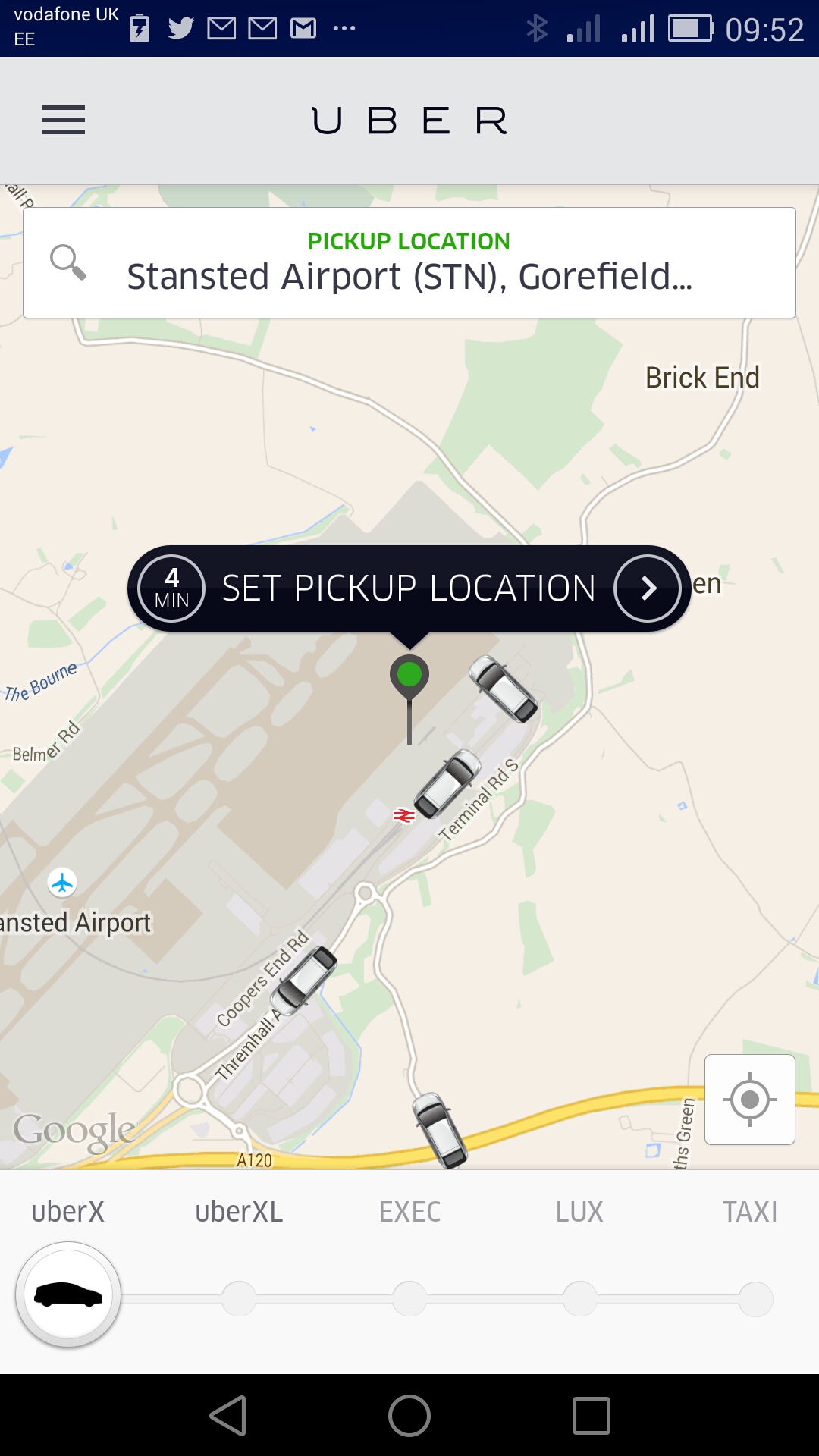Center map on my current location
This screenshot has width=819, height=1456.
pos(749,1099)
